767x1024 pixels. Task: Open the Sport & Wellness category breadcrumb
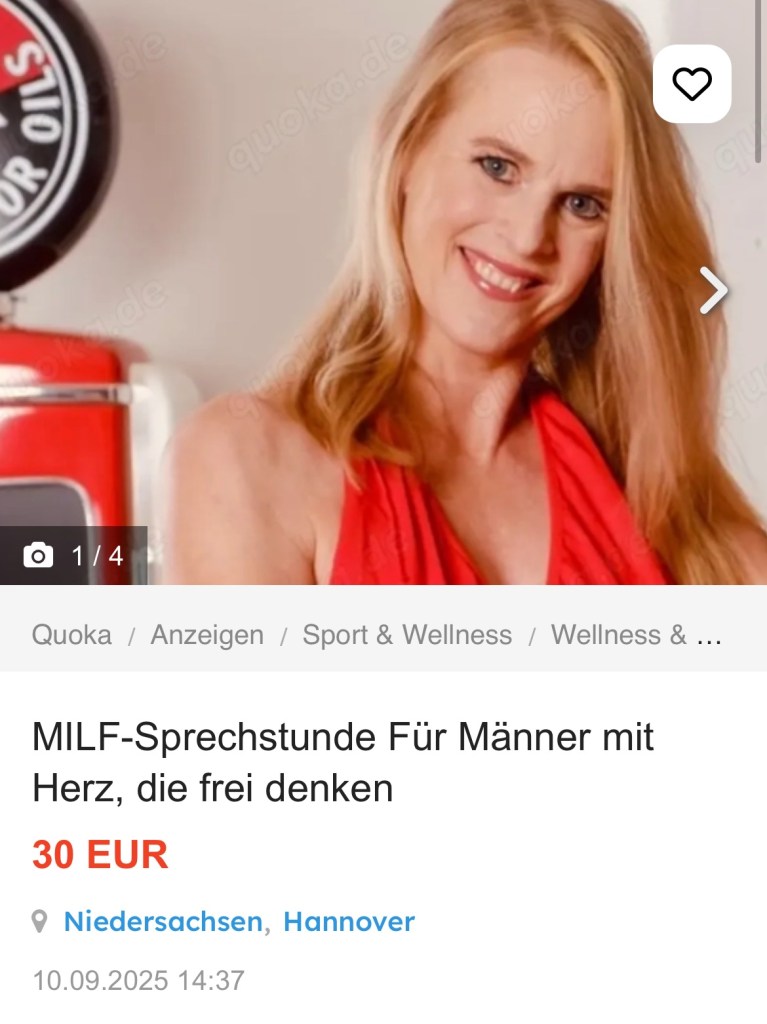pos(407,635)
